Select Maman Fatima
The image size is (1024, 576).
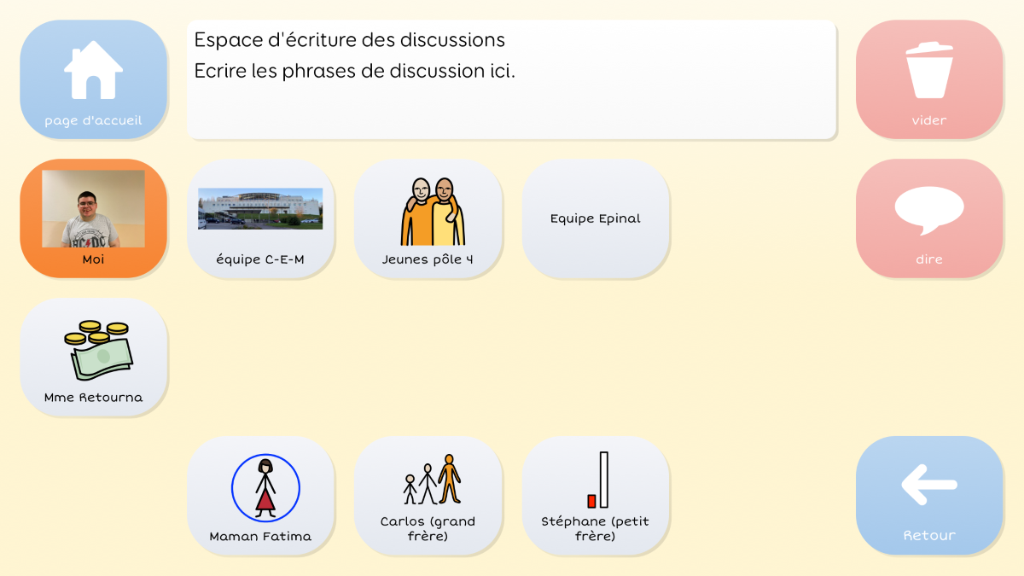[x=260, y=495]
